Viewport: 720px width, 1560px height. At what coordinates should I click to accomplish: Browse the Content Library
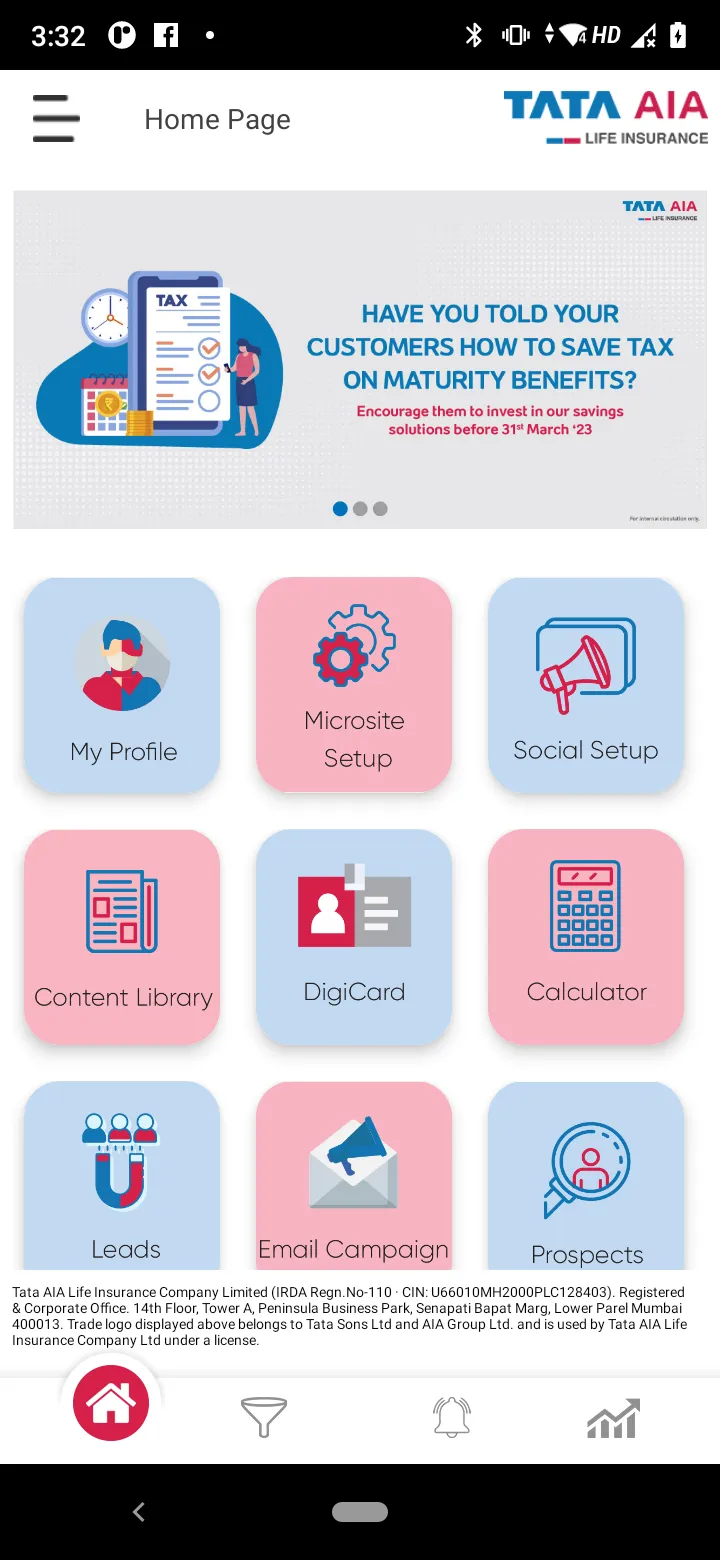click(122, 937)
